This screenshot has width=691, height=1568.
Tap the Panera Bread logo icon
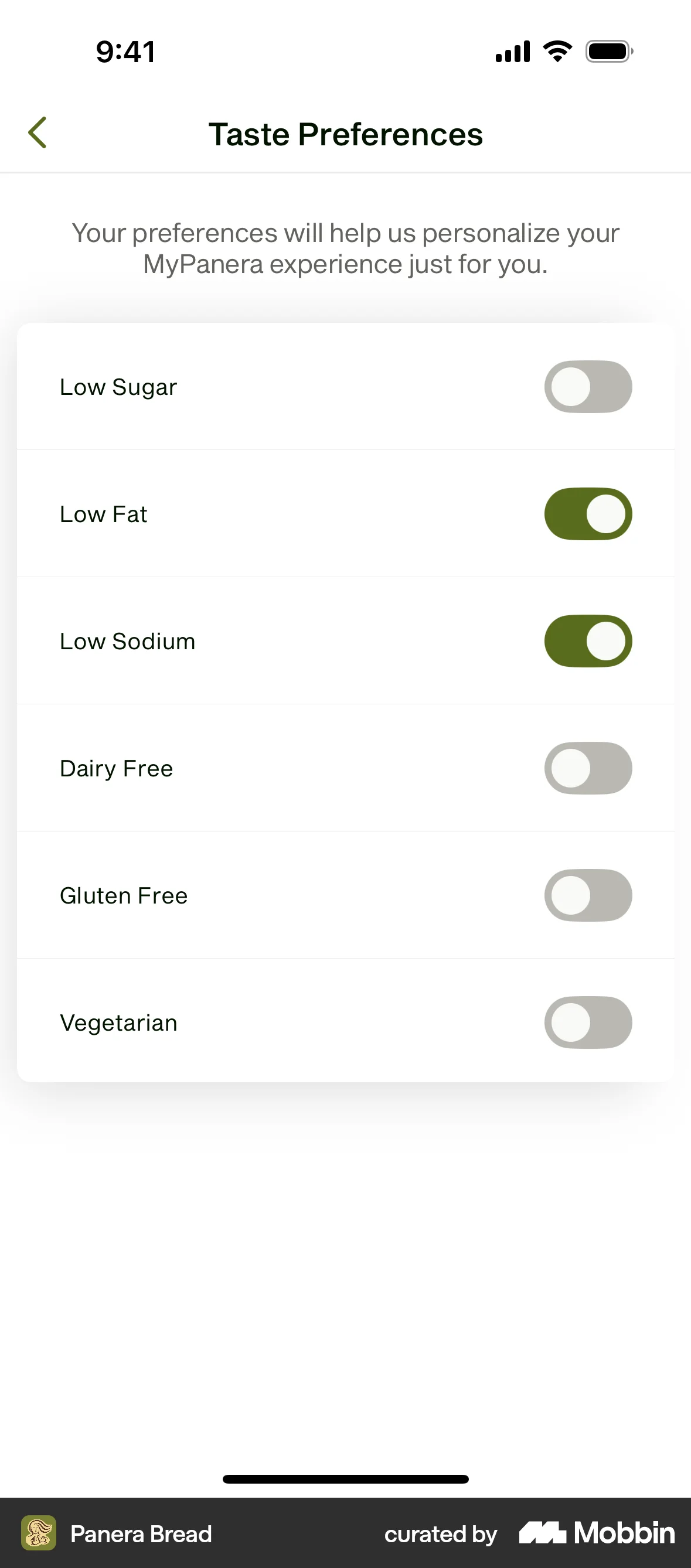(x=38, y=1534)
